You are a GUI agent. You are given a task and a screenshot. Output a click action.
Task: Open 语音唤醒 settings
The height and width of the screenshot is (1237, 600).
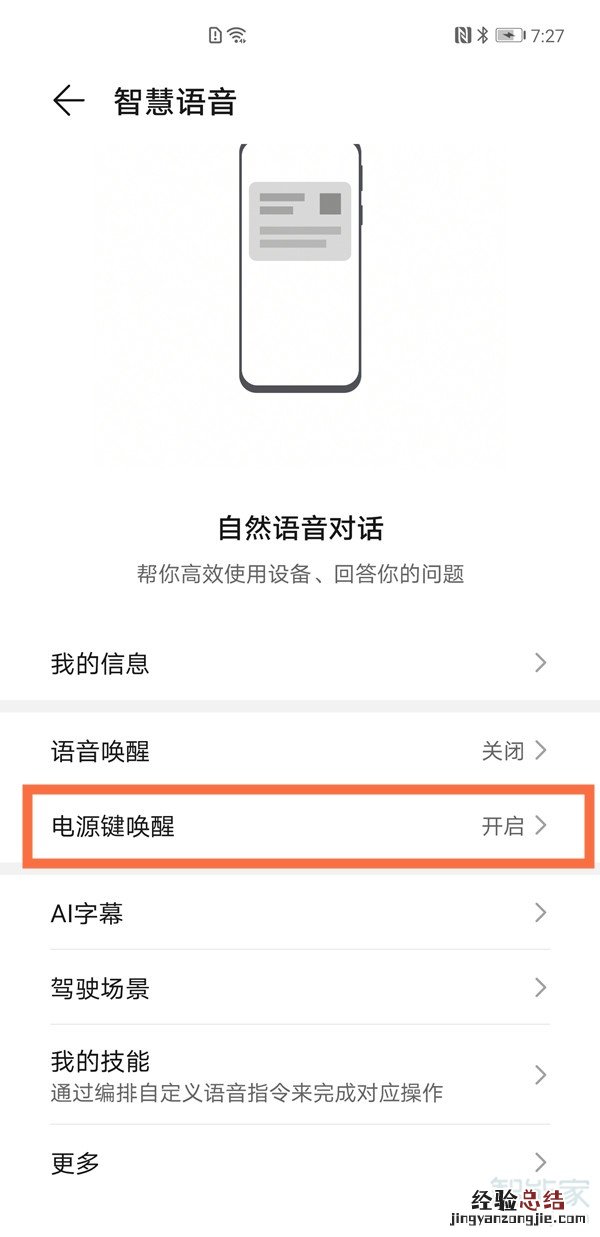click(300, 750)
